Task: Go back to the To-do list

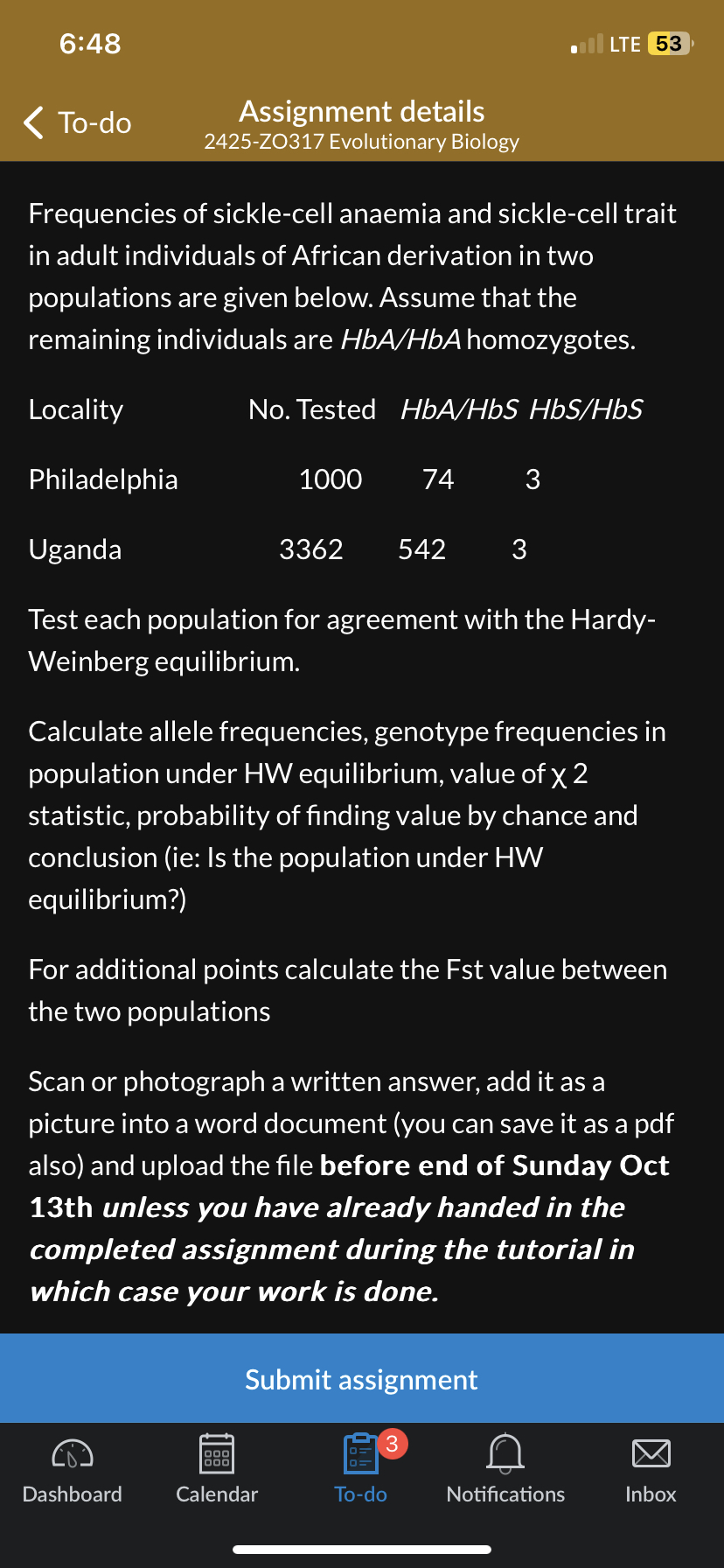Action: click(x=77, y=122)
